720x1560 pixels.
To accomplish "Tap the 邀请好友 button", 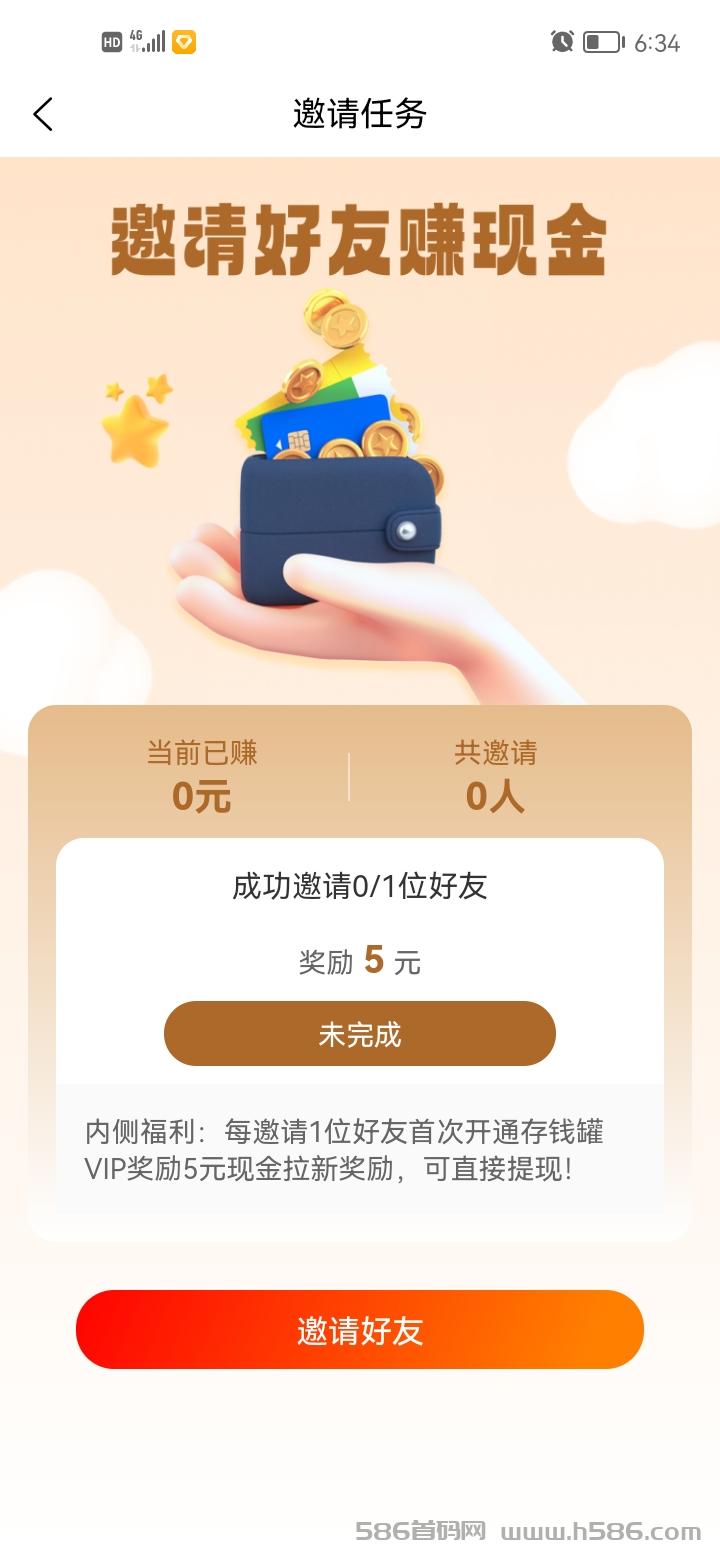I will point(360,1329).
